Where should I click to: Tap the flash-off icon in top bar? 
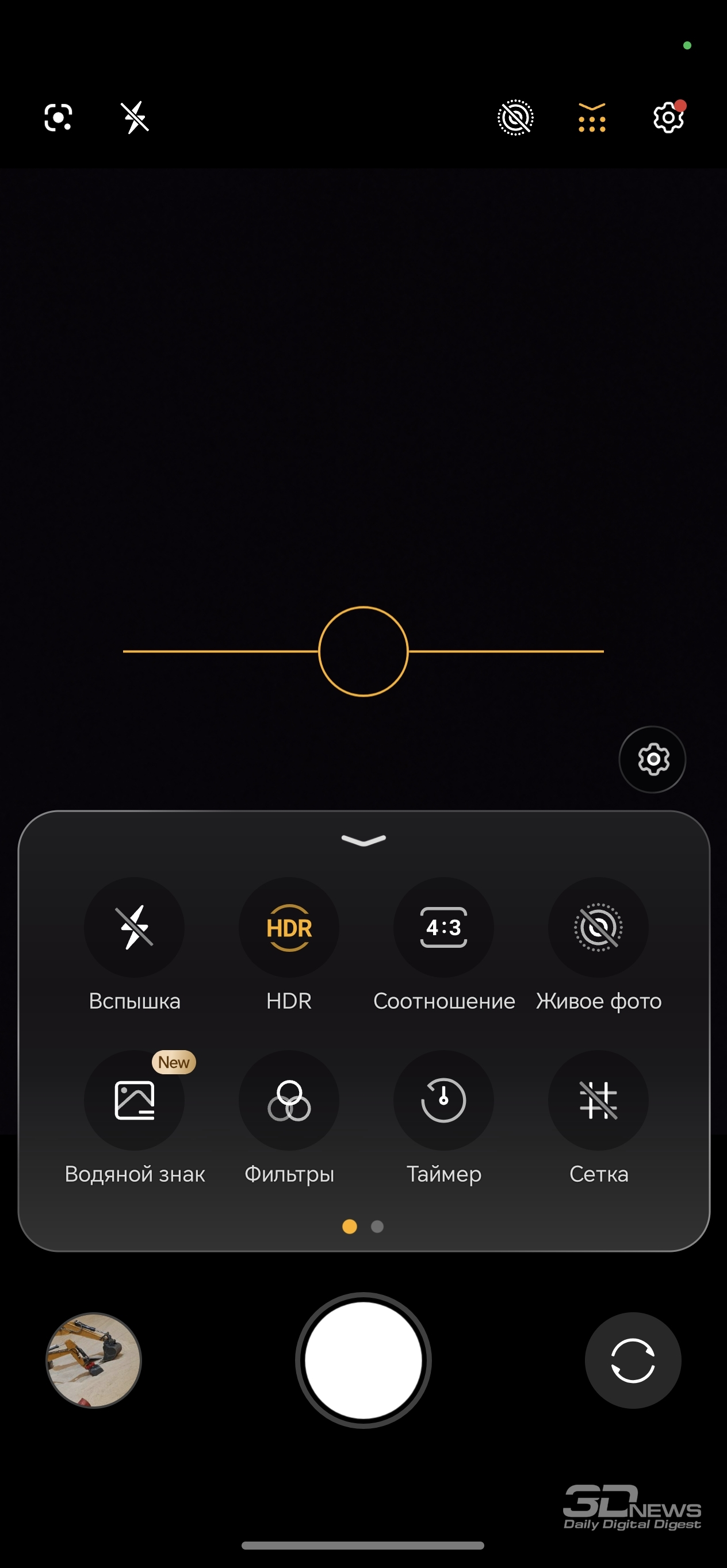pos(135,117)
